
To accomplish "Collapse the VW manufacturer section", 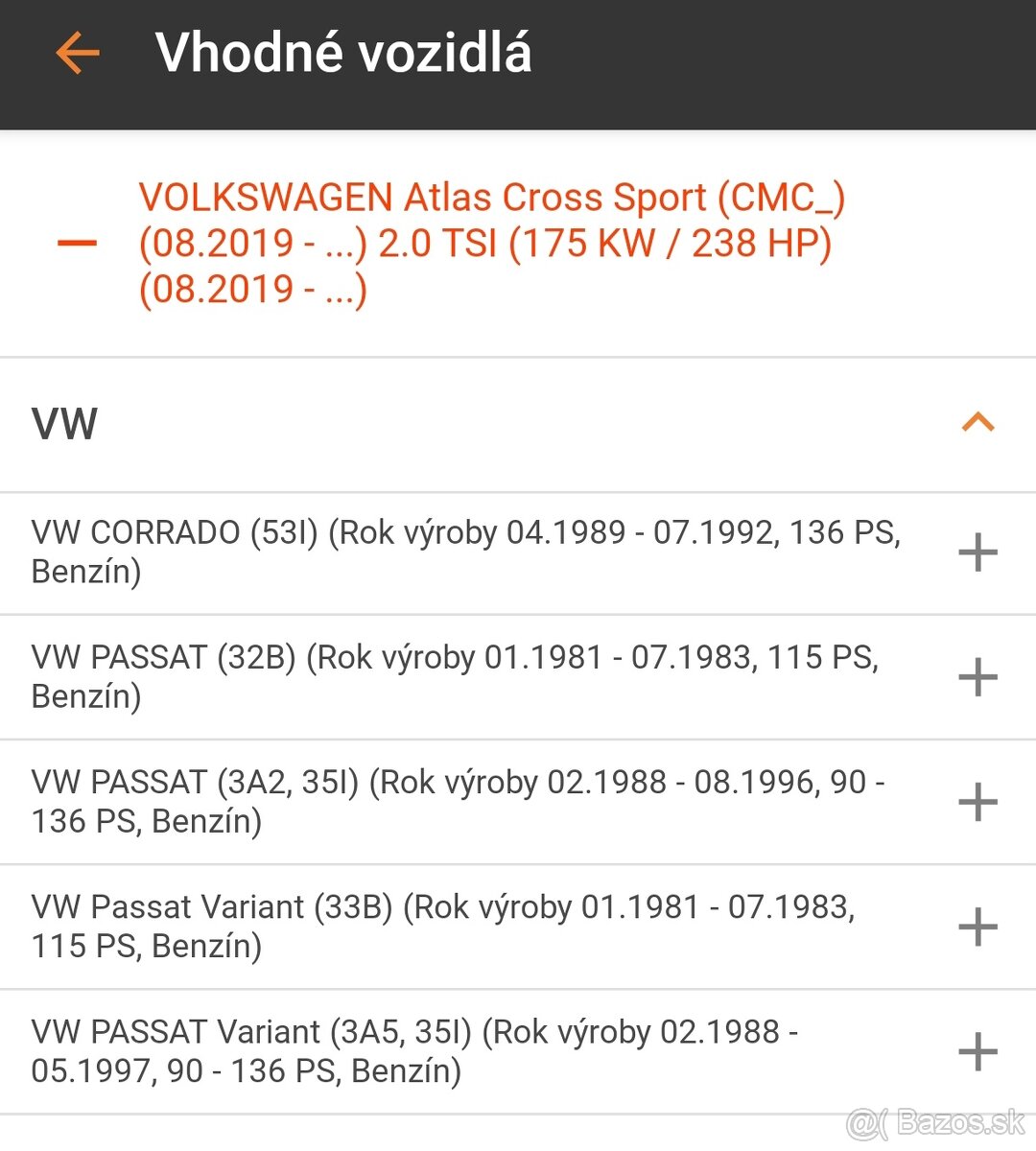I will pos(977,422).
